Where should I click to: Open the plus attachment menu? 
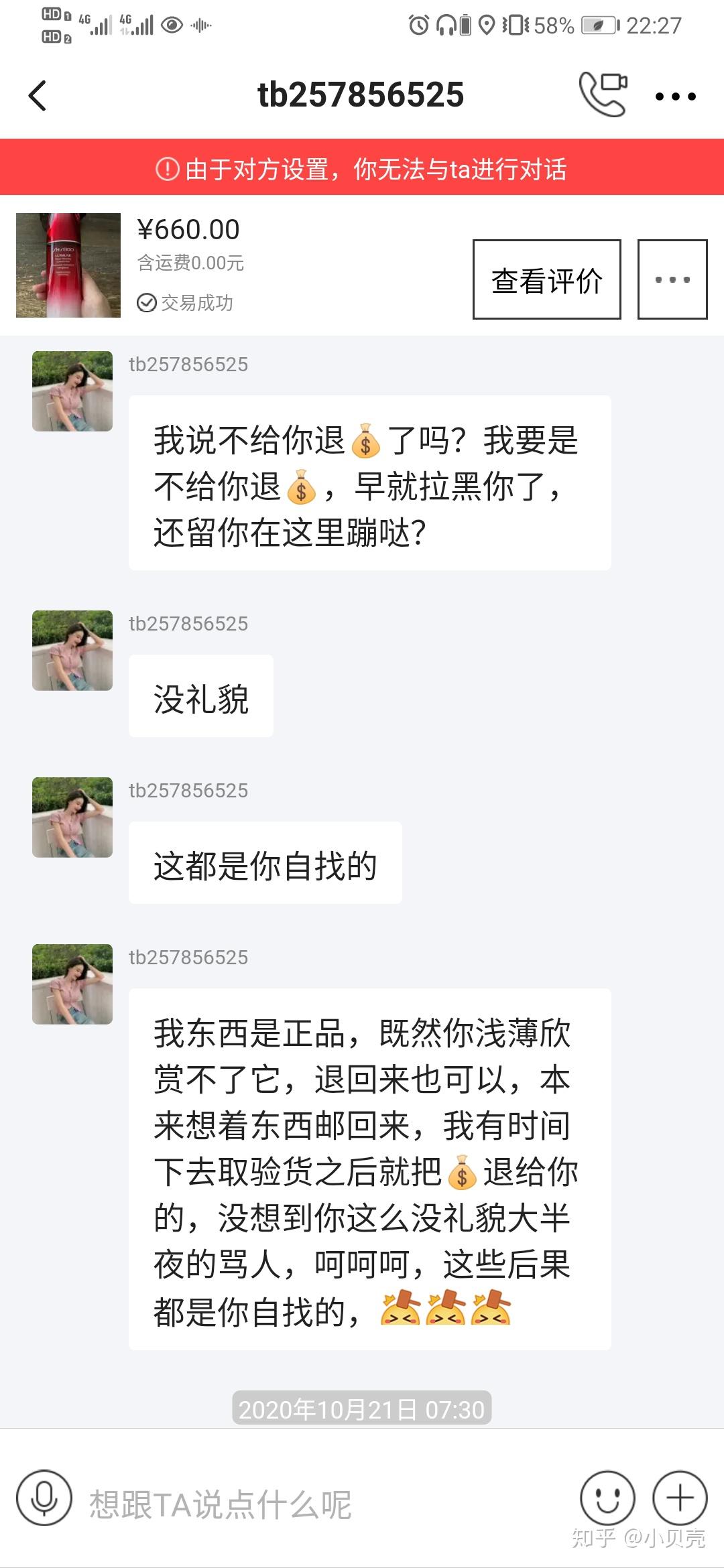pyautogui.click(x=680, y=1498)
